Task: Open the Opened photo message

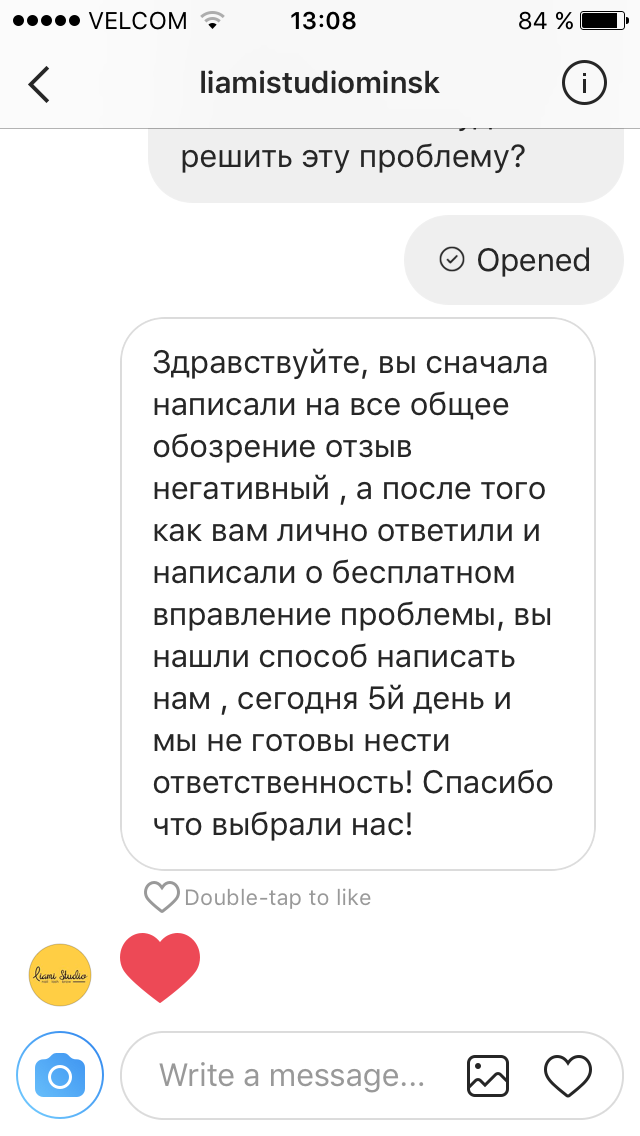Action: (x=515, y=260)
